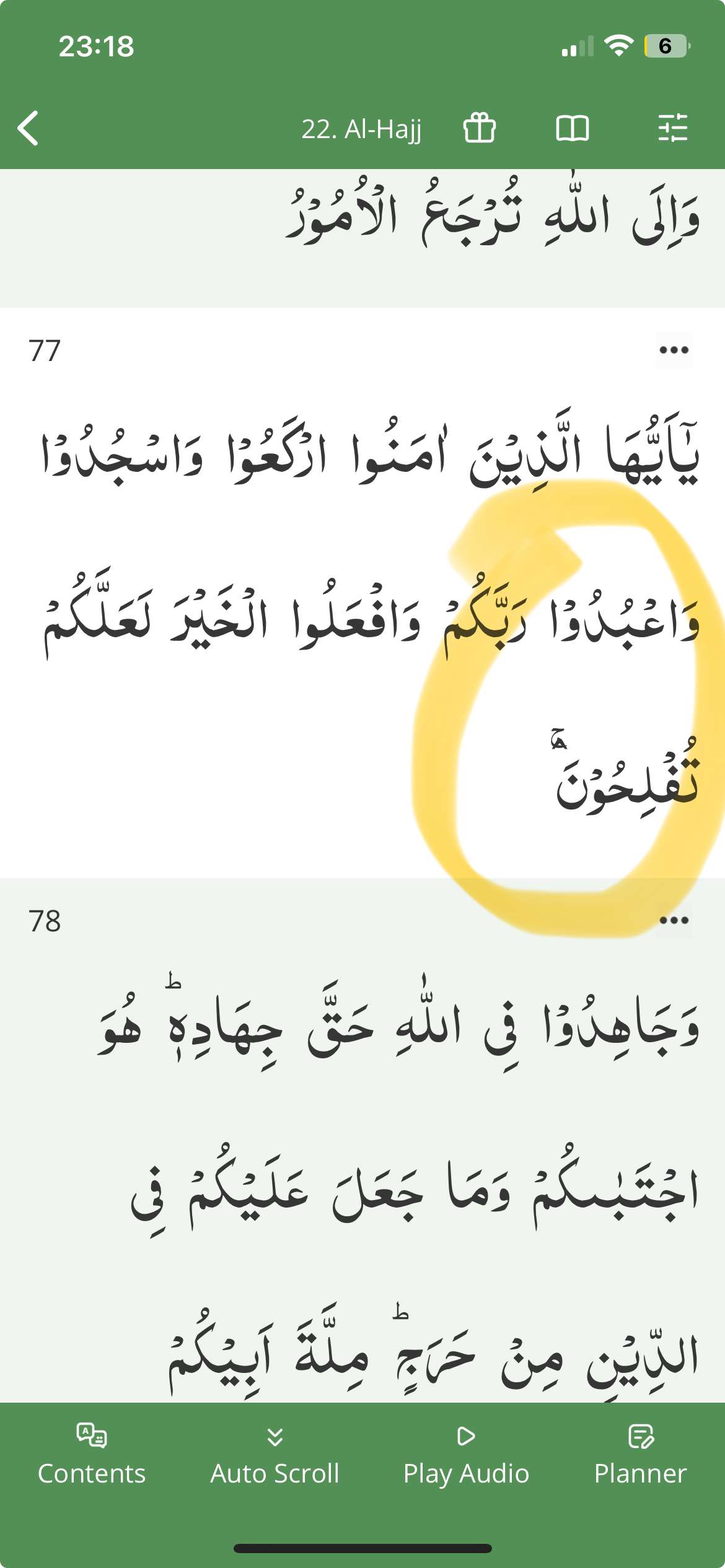This screenshot has height=1568, width=725.
Task: Open the Contents list
Action: coord(92,1458)
